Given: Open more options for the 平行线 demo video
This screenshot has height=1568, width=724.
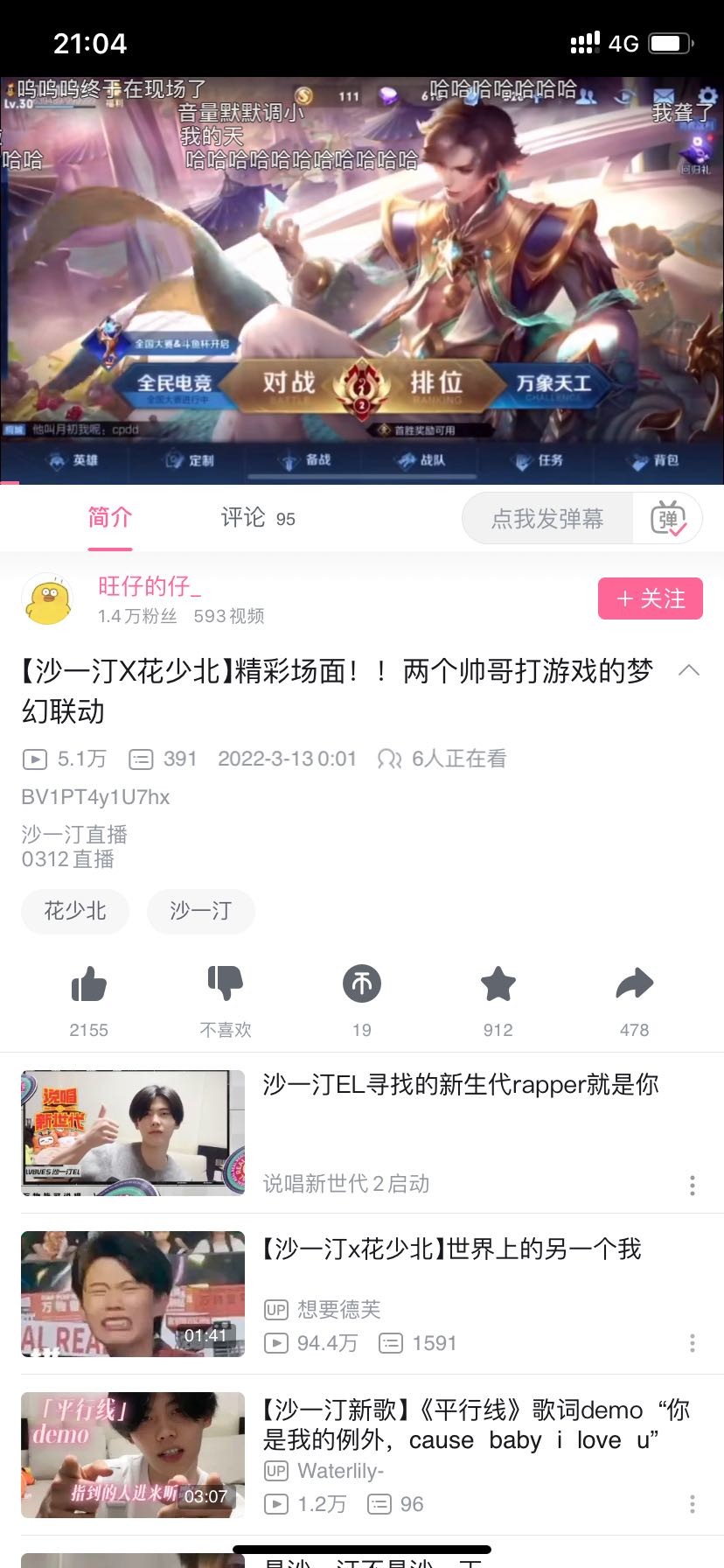Looking at the screenshot, I should coord(693,1504).
